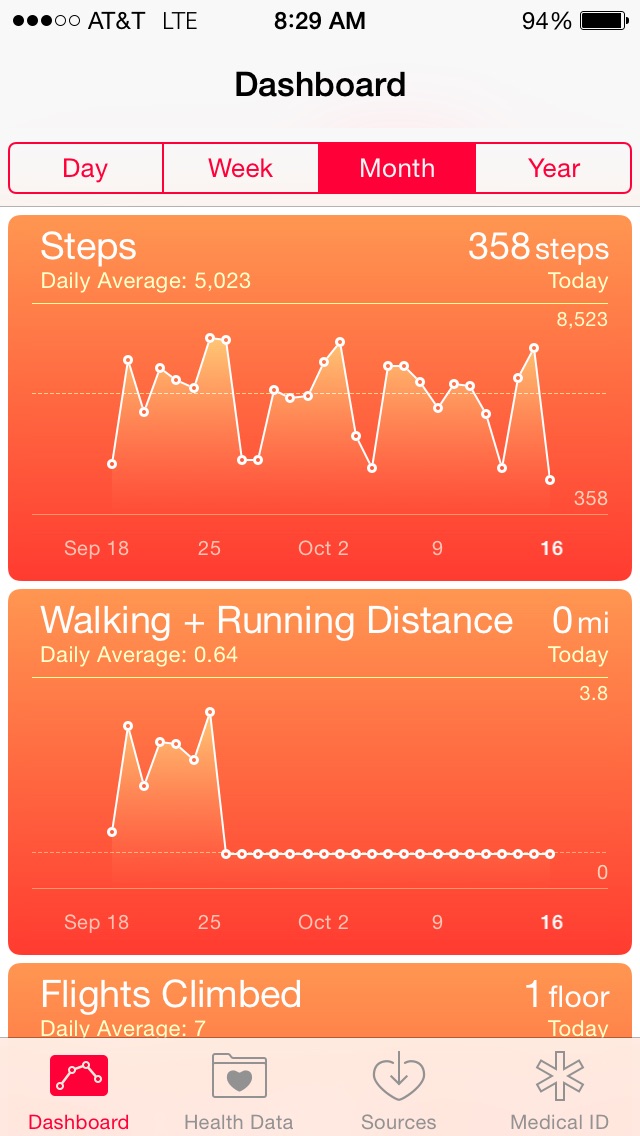Open Walking + Running Distance card
The width and height of the screenshot is (640, 1136).
[x=320, y=772]
